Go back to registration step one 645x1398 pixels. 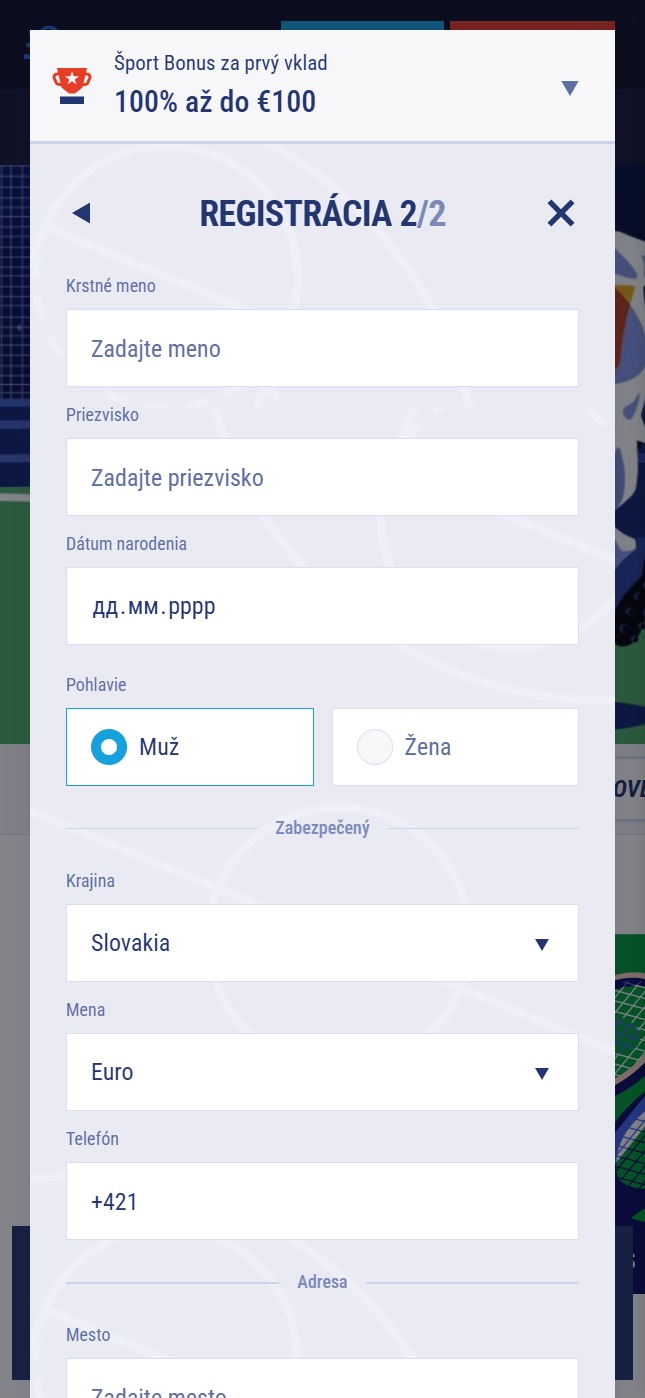coord(82,213)
